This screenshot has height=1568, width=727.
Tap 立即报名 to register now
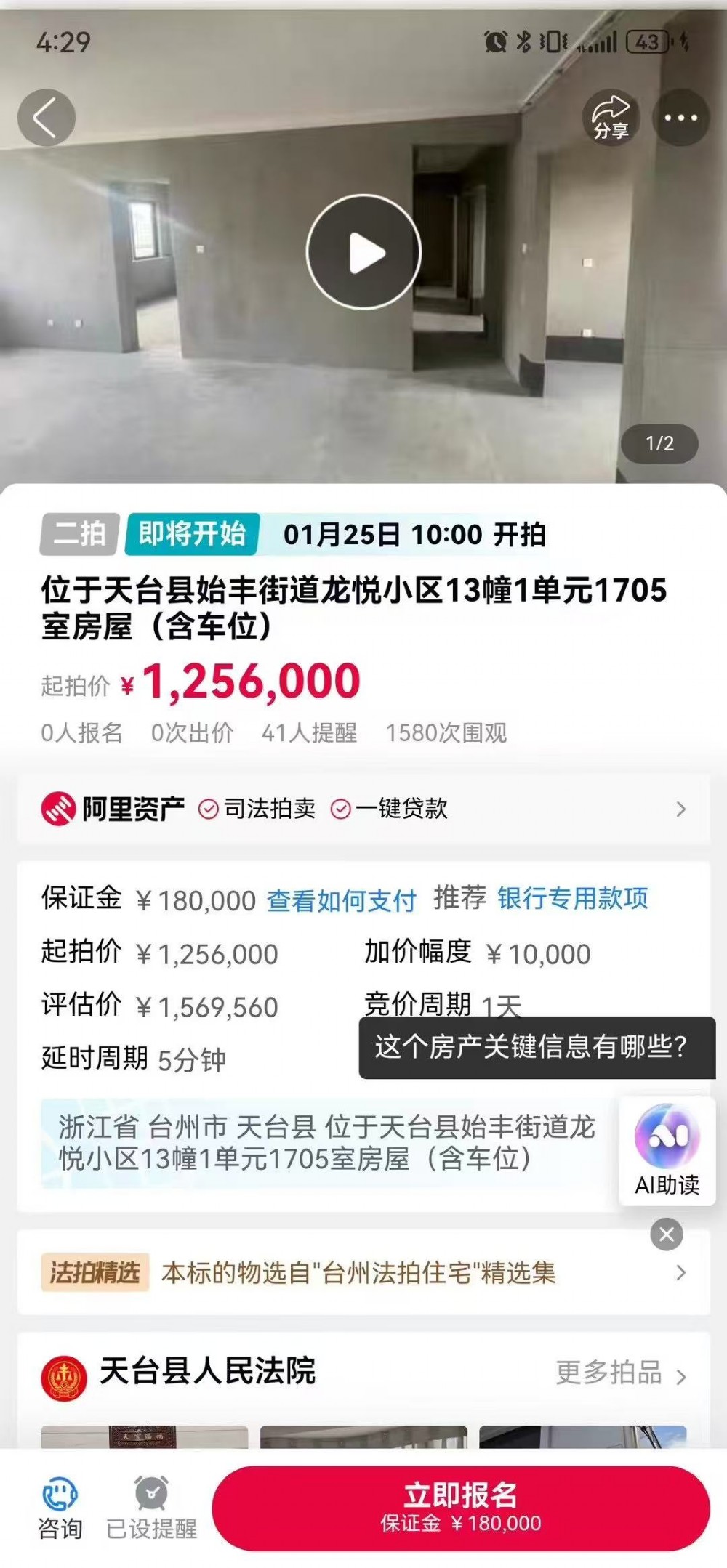pos(461,1508)
